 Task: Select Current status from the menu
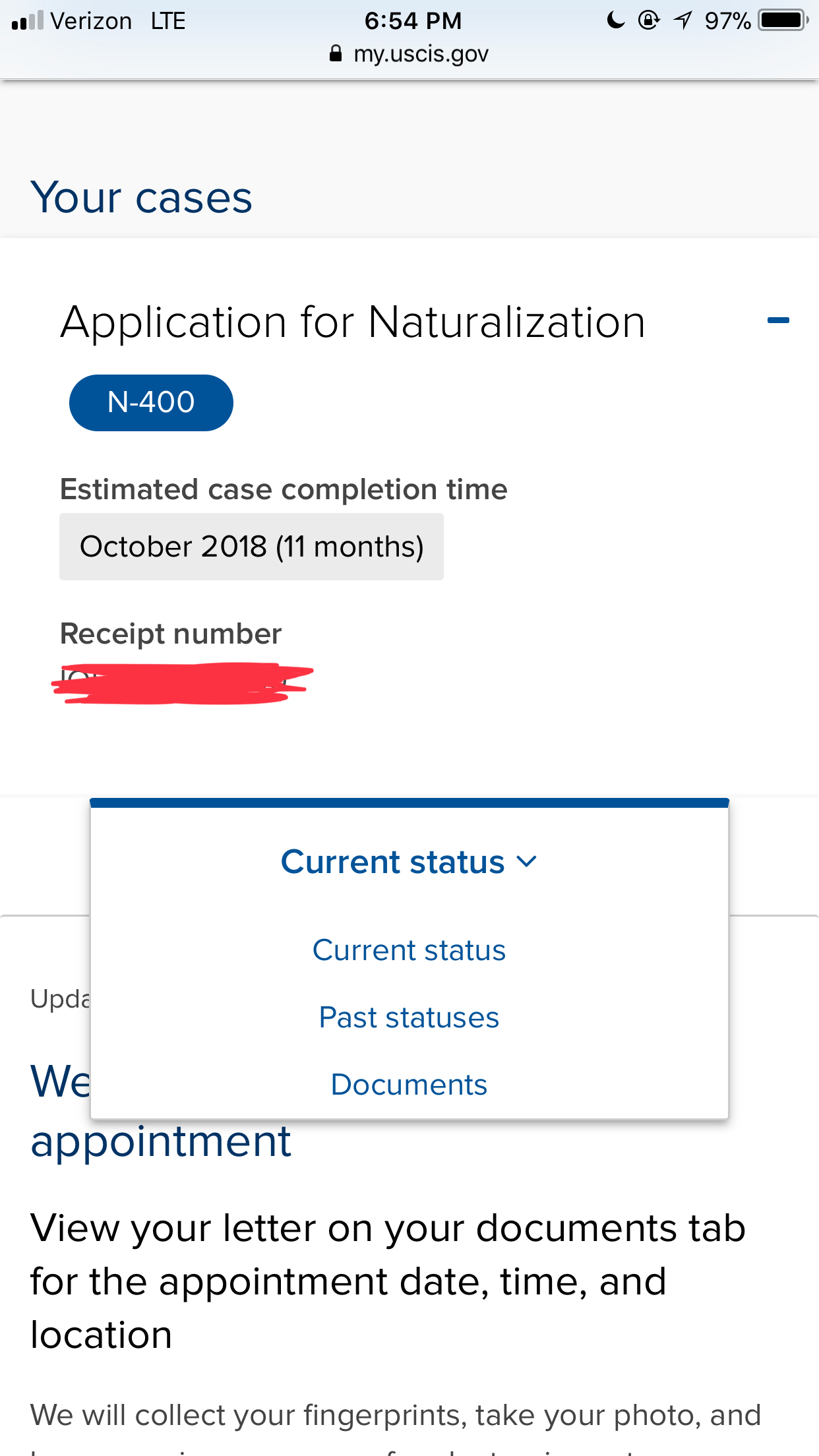pyautogui.click(x=409, y=950)
